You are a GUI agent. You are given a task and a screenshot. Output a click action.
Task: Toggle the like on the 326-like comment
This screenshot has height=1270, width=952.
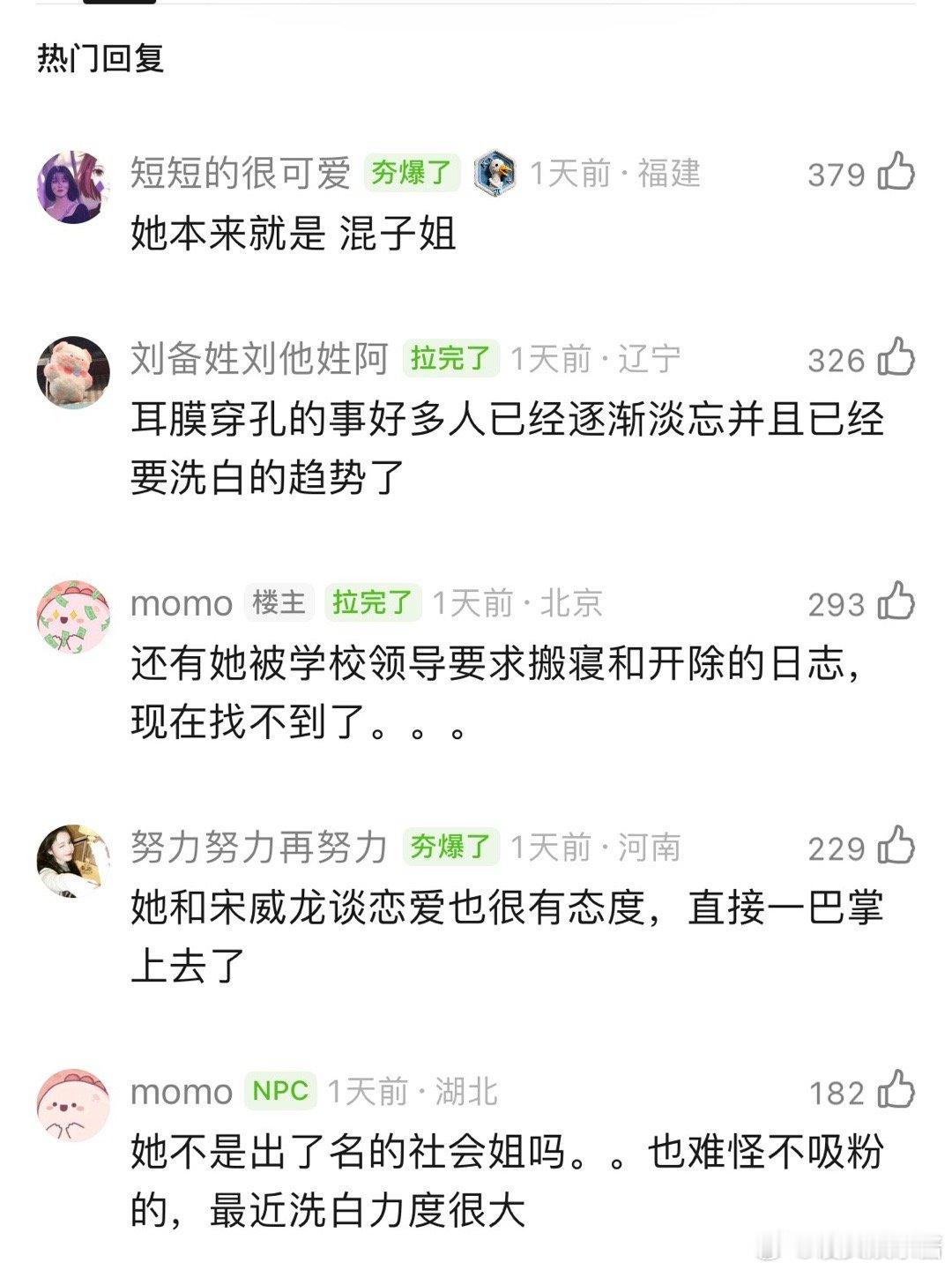coord(894,357)
